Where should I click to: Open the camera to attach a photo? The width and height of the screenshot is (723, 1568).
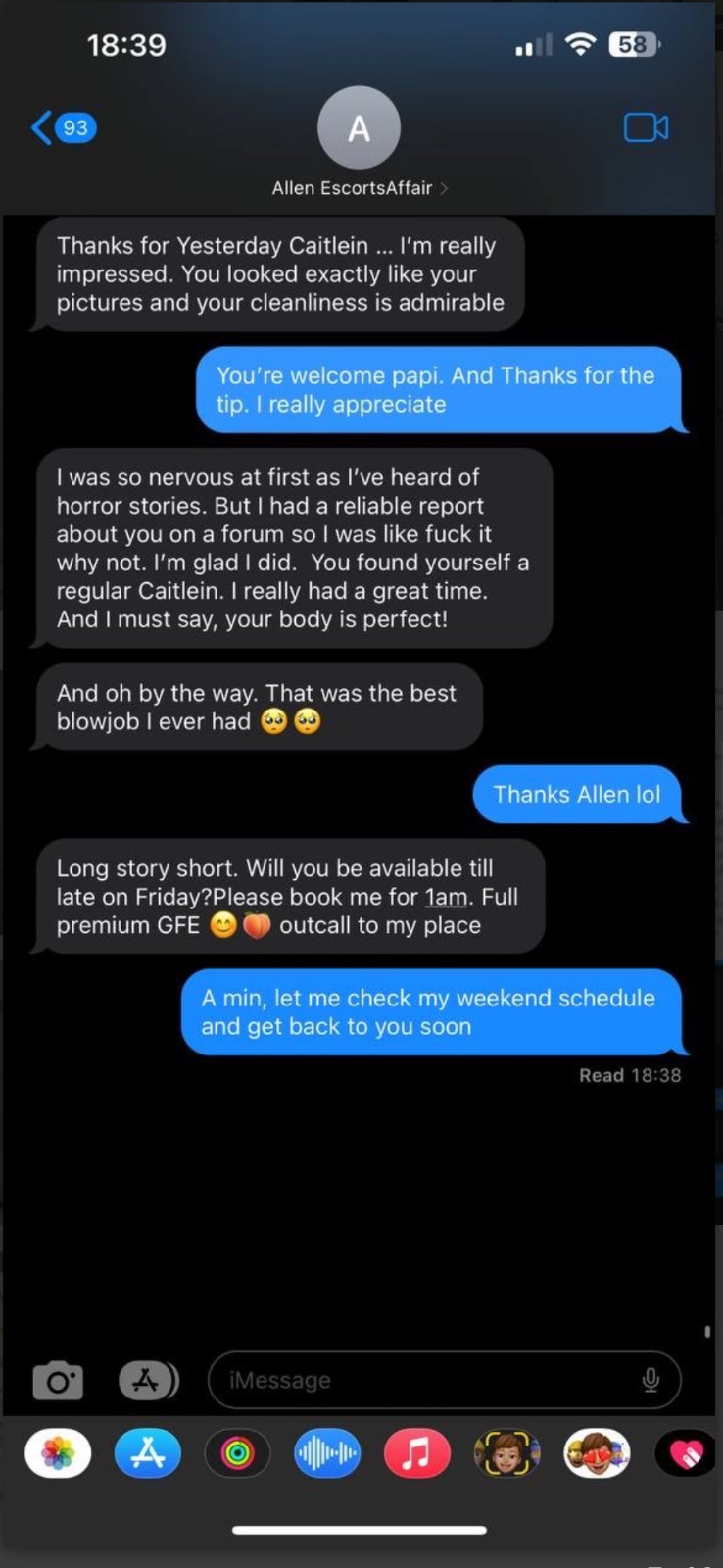58,1381
